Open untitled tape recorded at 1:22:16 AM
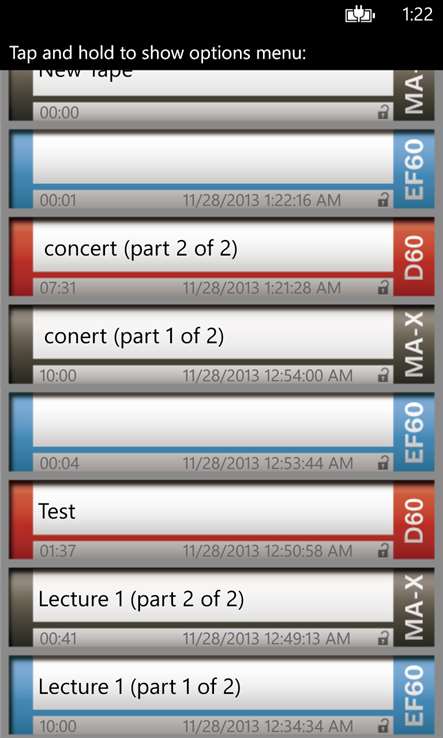443x738 pixels. pyautogui.click(x=221, y=169)
